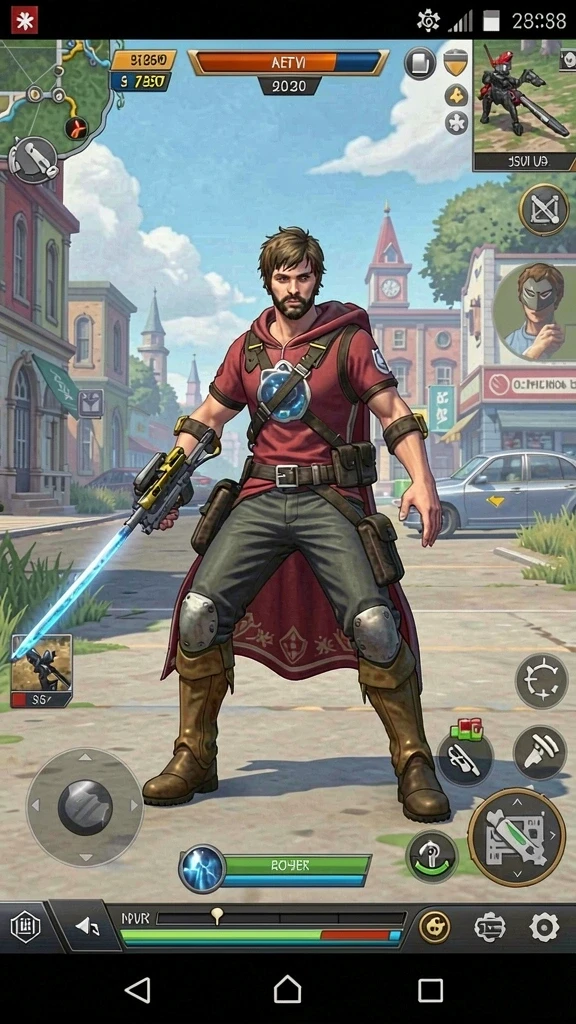The image size is (576, 1024).
Task: Tap the system home button
Action: [x=287, y=989]
